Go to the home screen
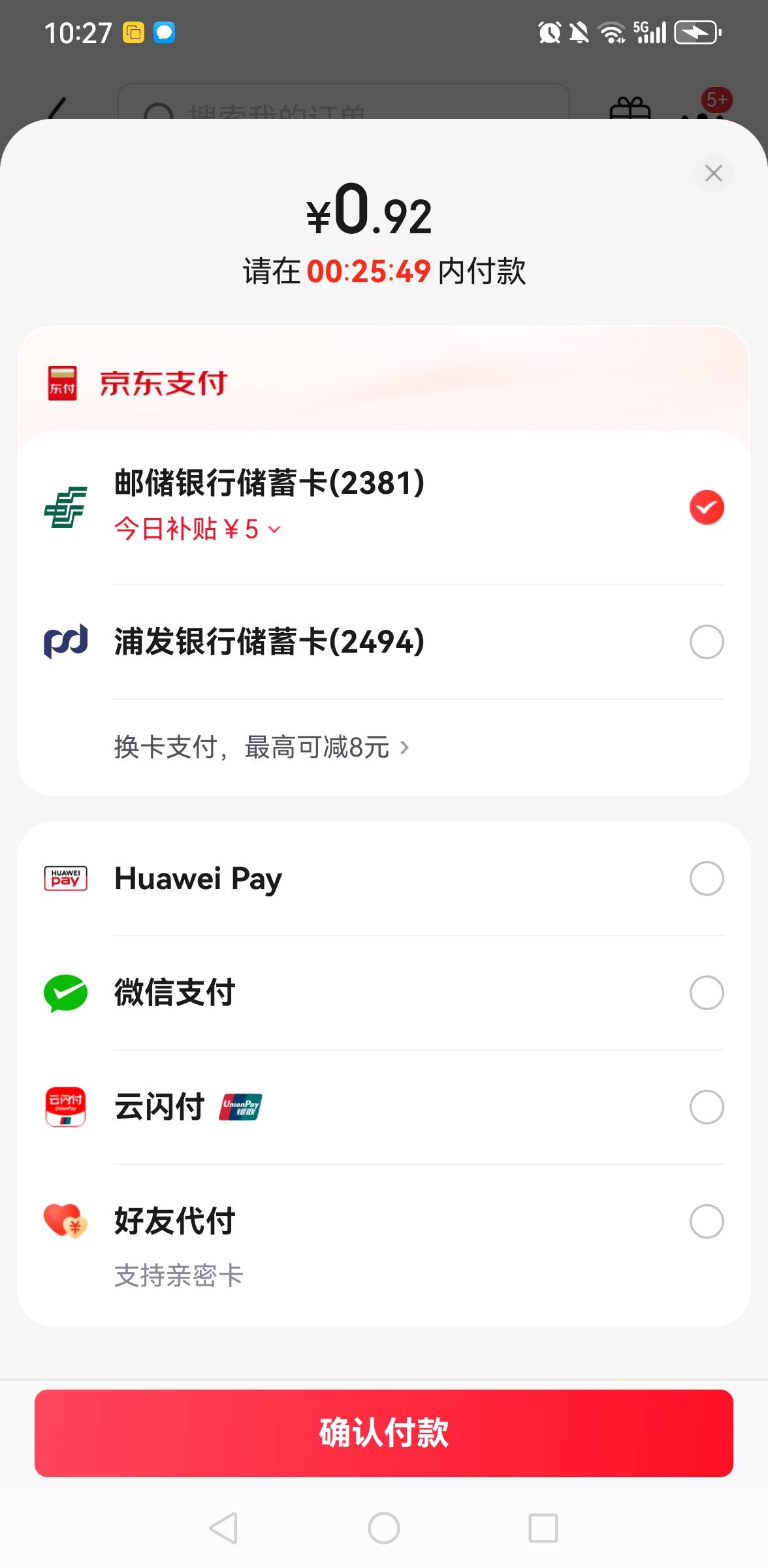The width and height of the screenshot is (768, 1568). [x=384, y=1528]
